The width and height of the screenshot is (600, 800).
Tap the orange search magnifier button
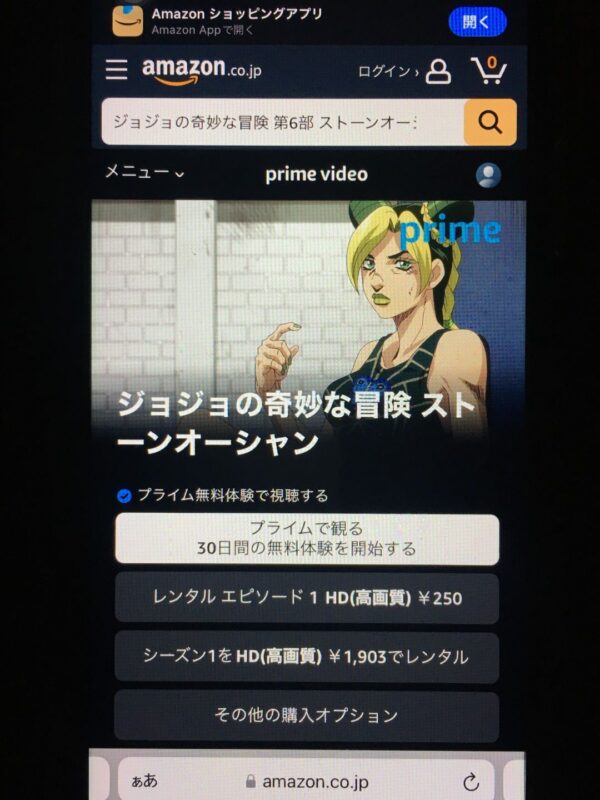(490, 122)
